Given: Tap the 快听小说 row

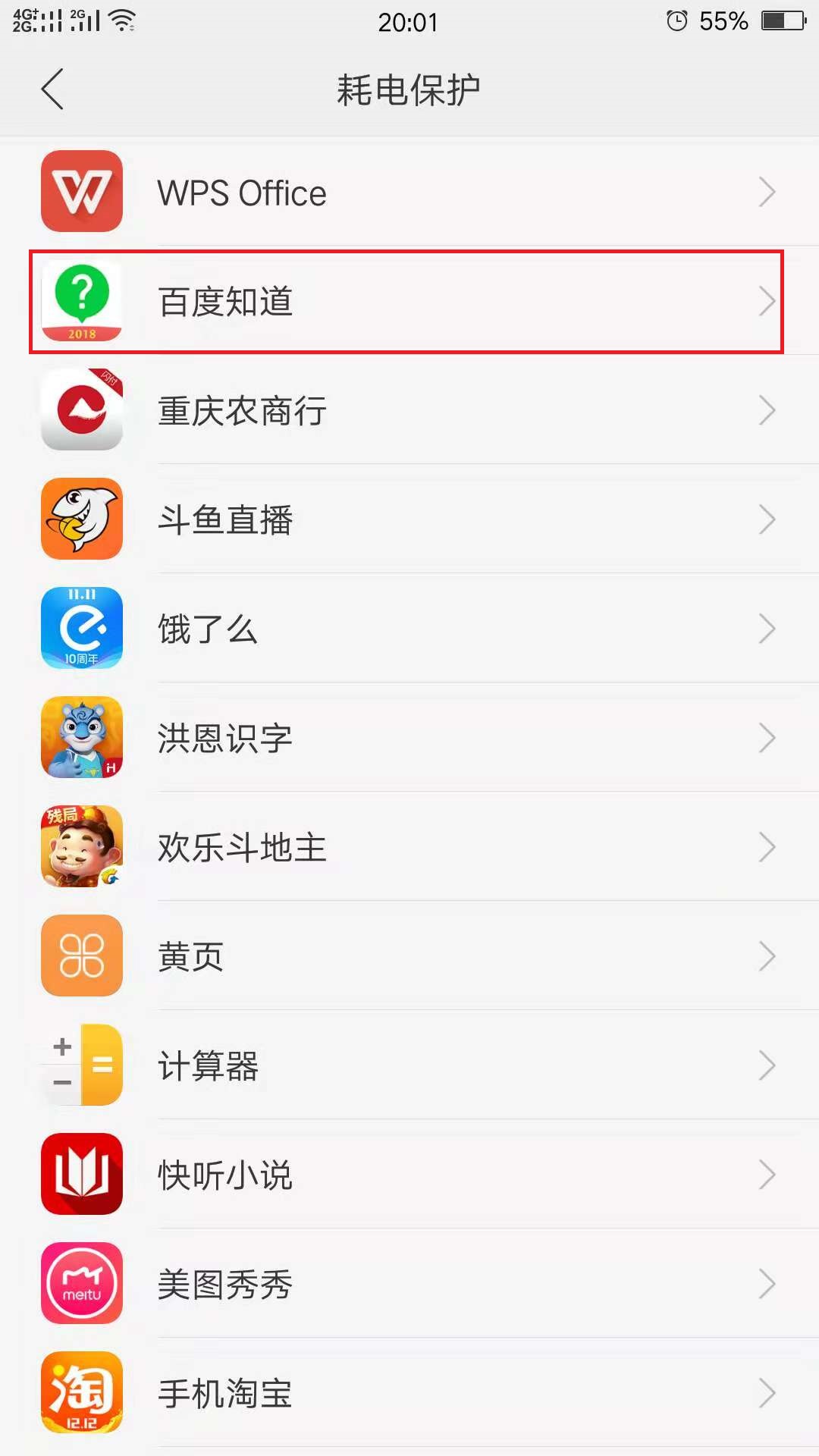Looking at the screenshot, I should (x=409, y=1175).
